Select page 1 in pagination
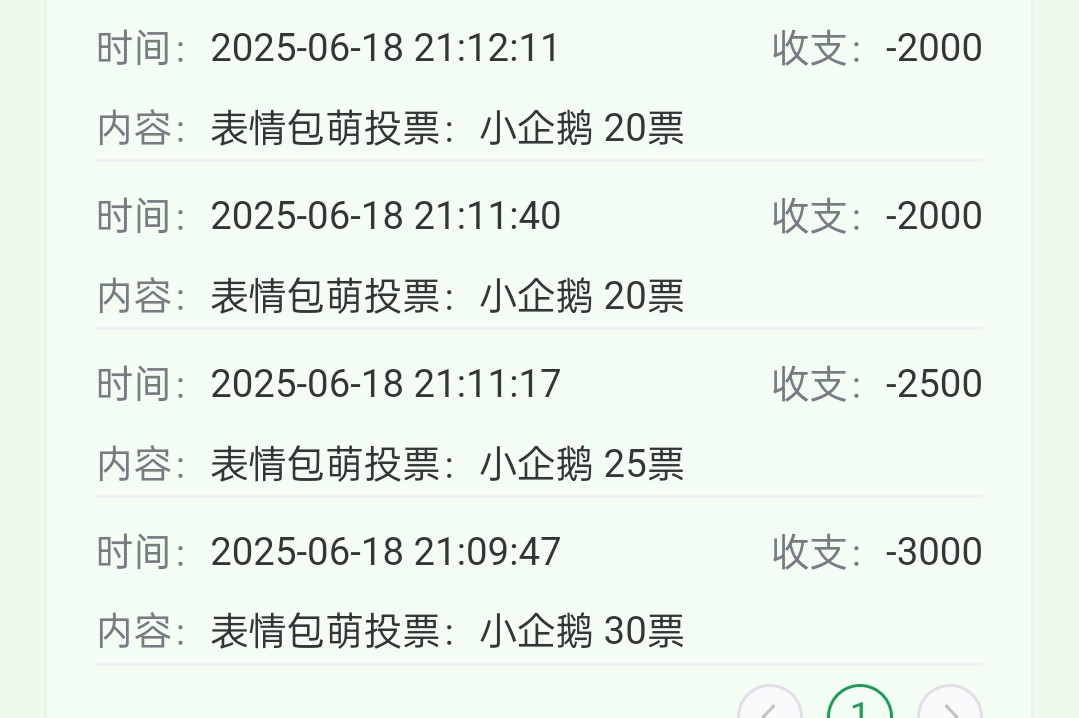This screenshot has height=718, width=1079. pyautogui.click(x=859, y=707)
